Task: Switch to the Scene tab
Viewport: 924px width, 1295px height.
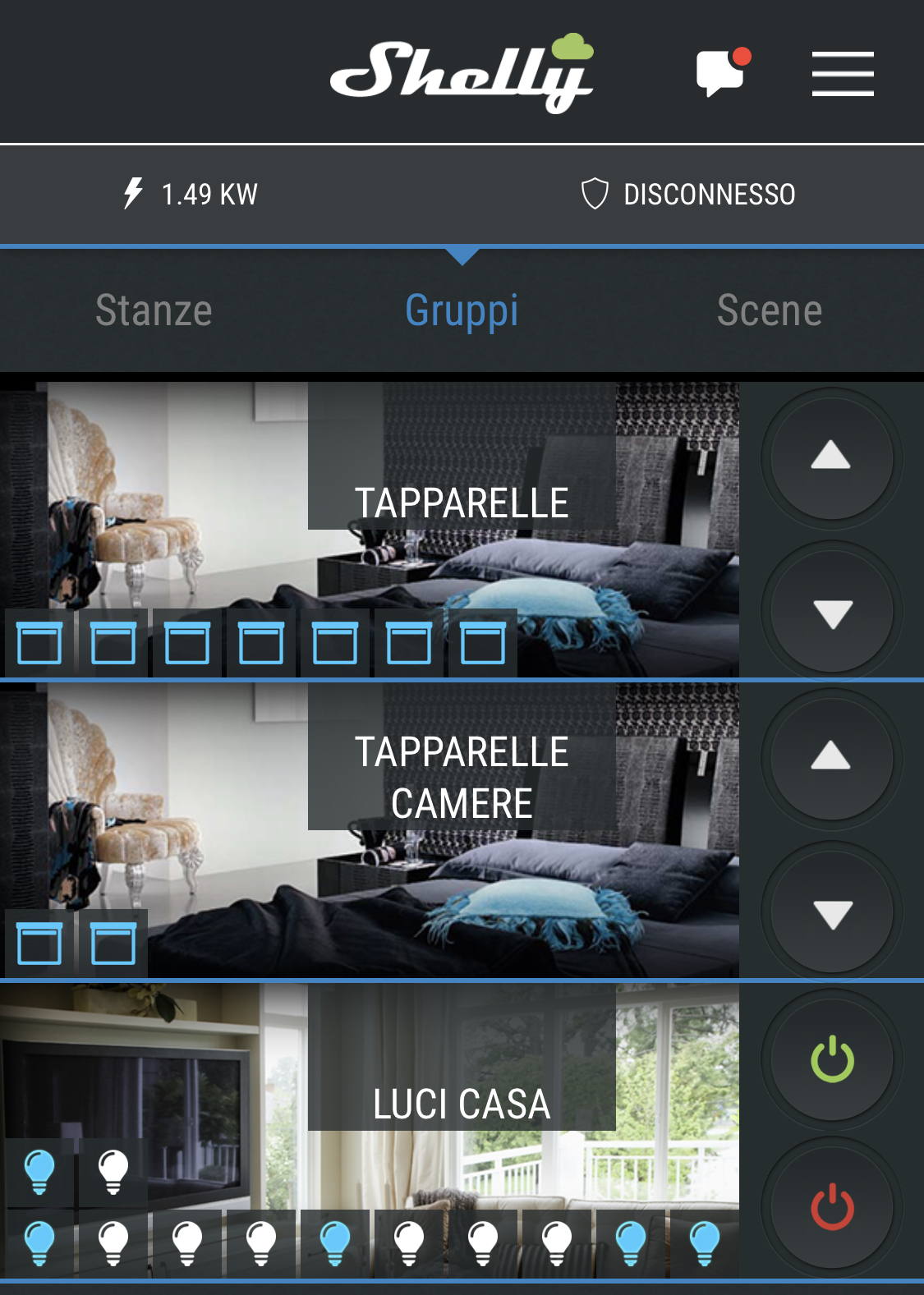Action: pyautogui.click(x=769, y=311)
